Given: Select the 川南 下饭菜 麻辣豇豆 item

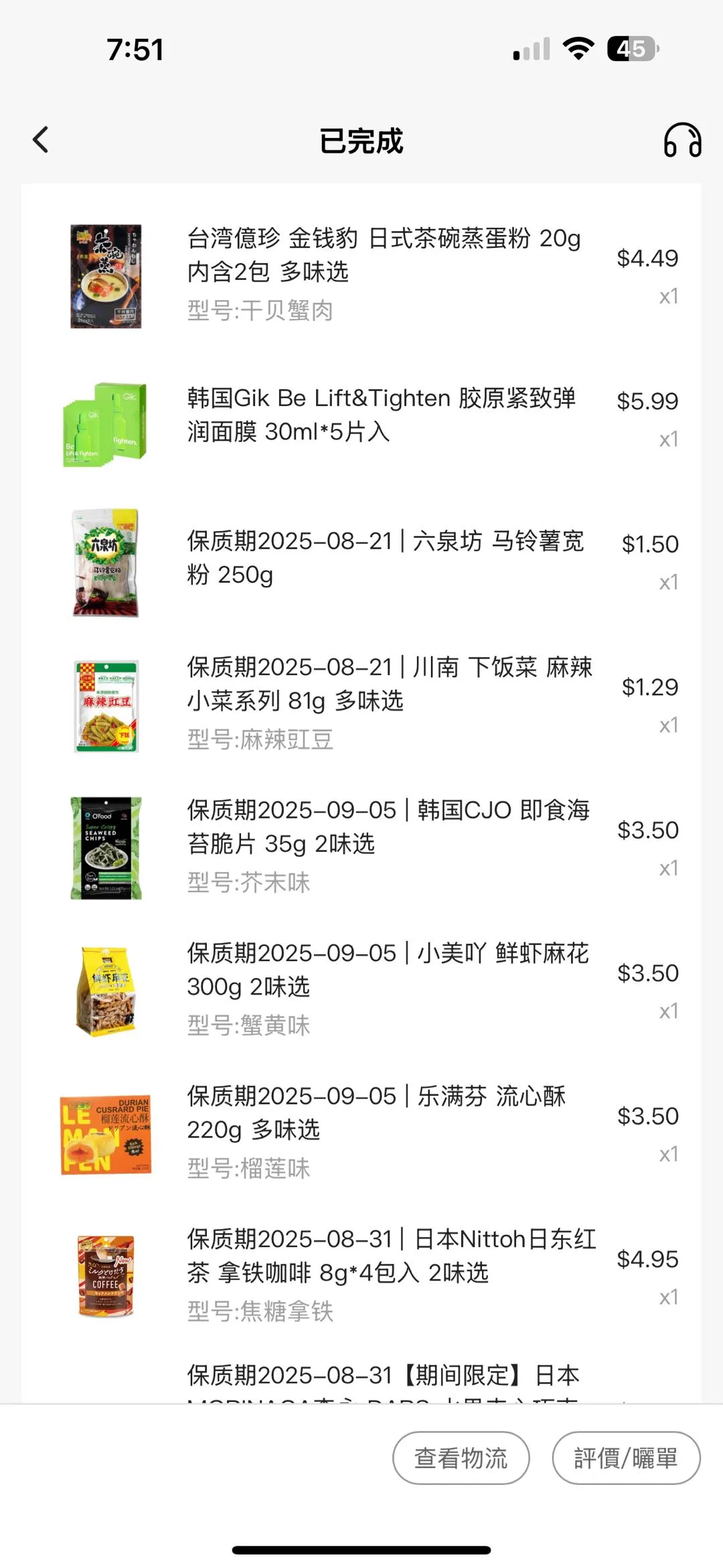Looking at the screenshot, I should point(388,685).
